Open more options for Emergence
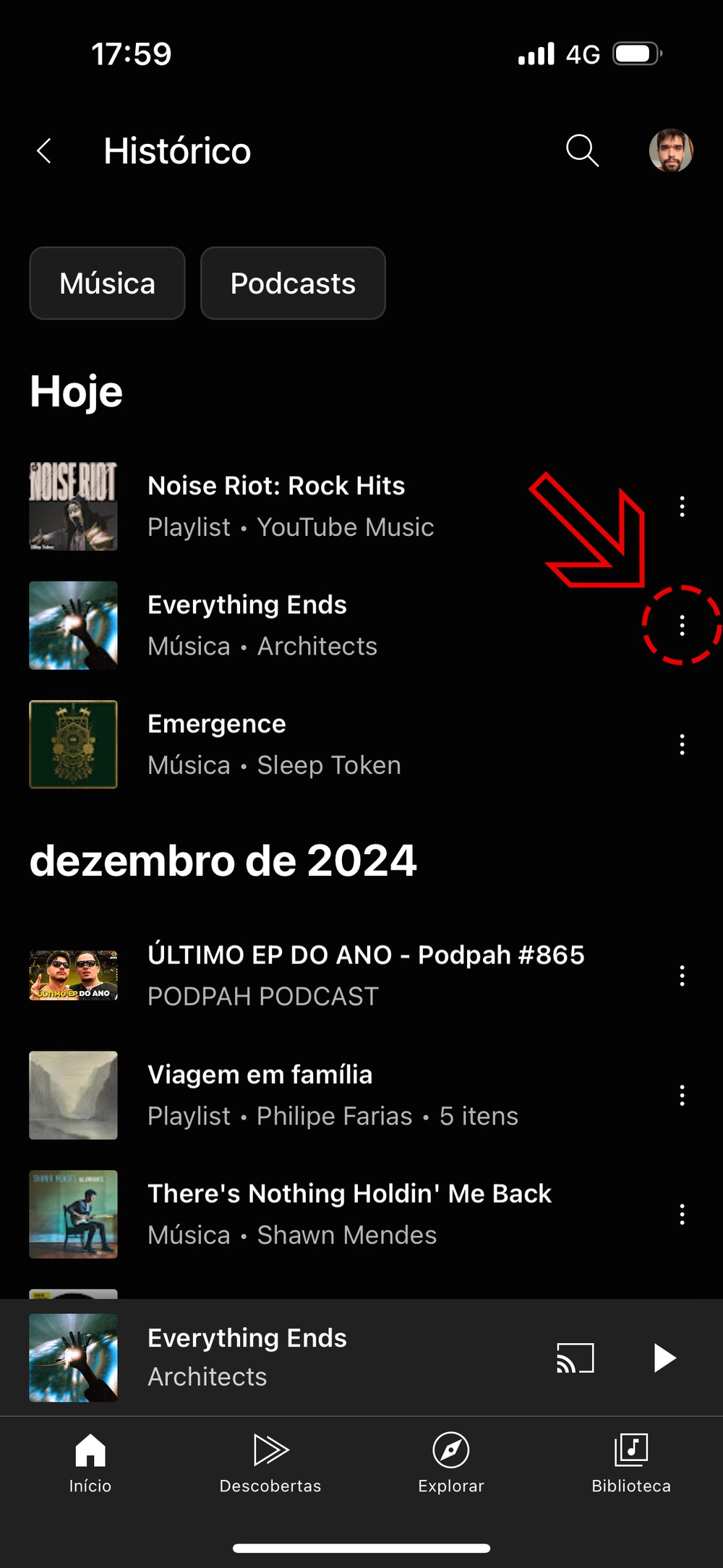 pos(682,744)
